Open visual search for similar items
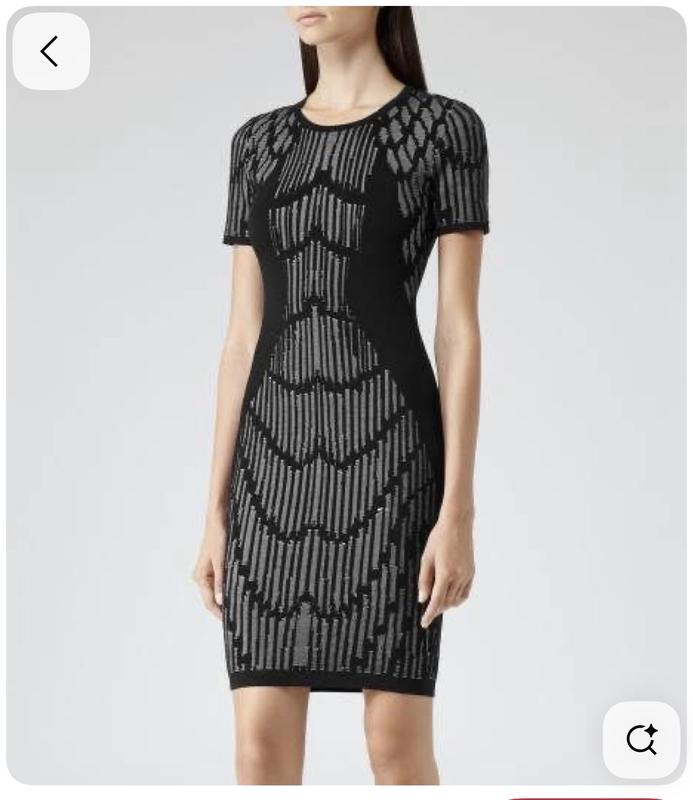 641,739
